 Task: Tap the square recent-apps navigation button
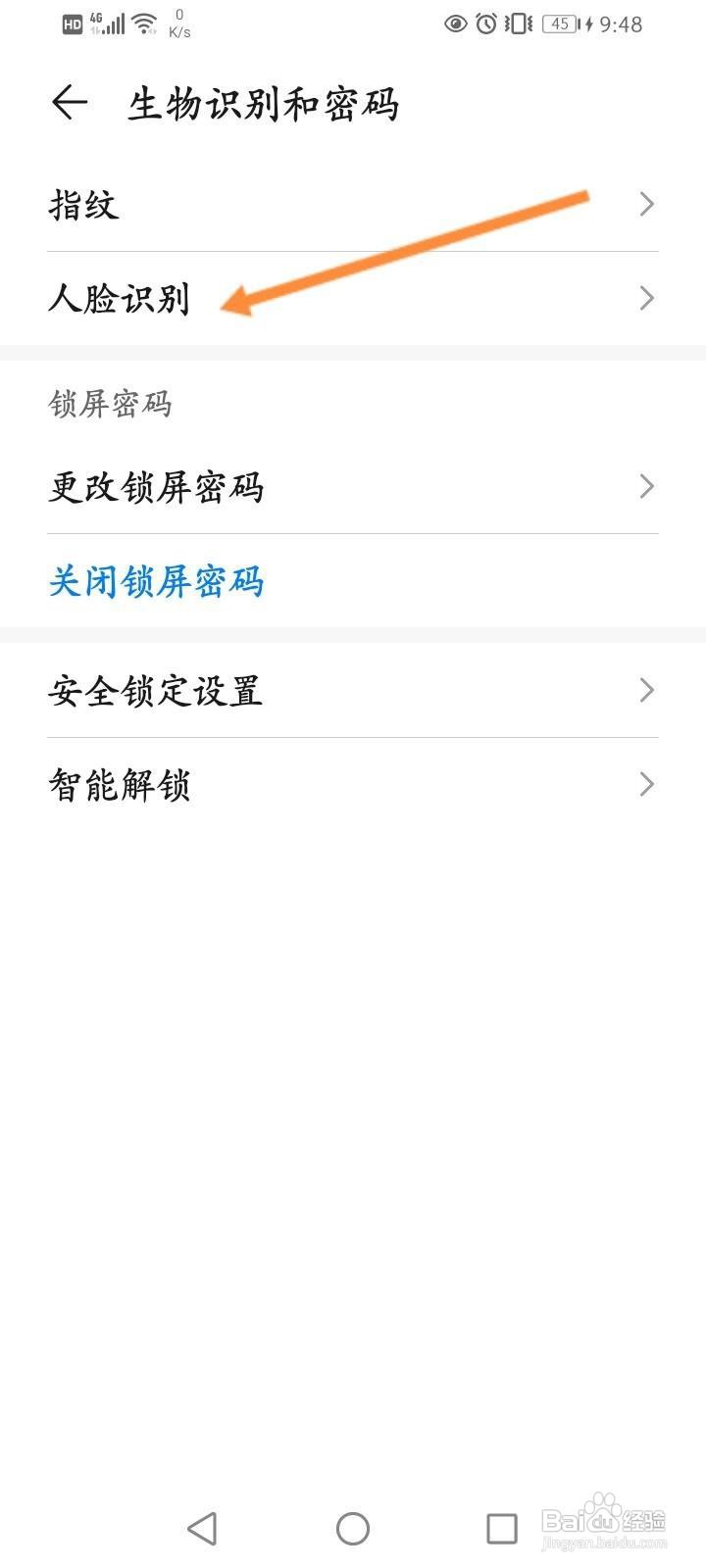point(501,1527)
